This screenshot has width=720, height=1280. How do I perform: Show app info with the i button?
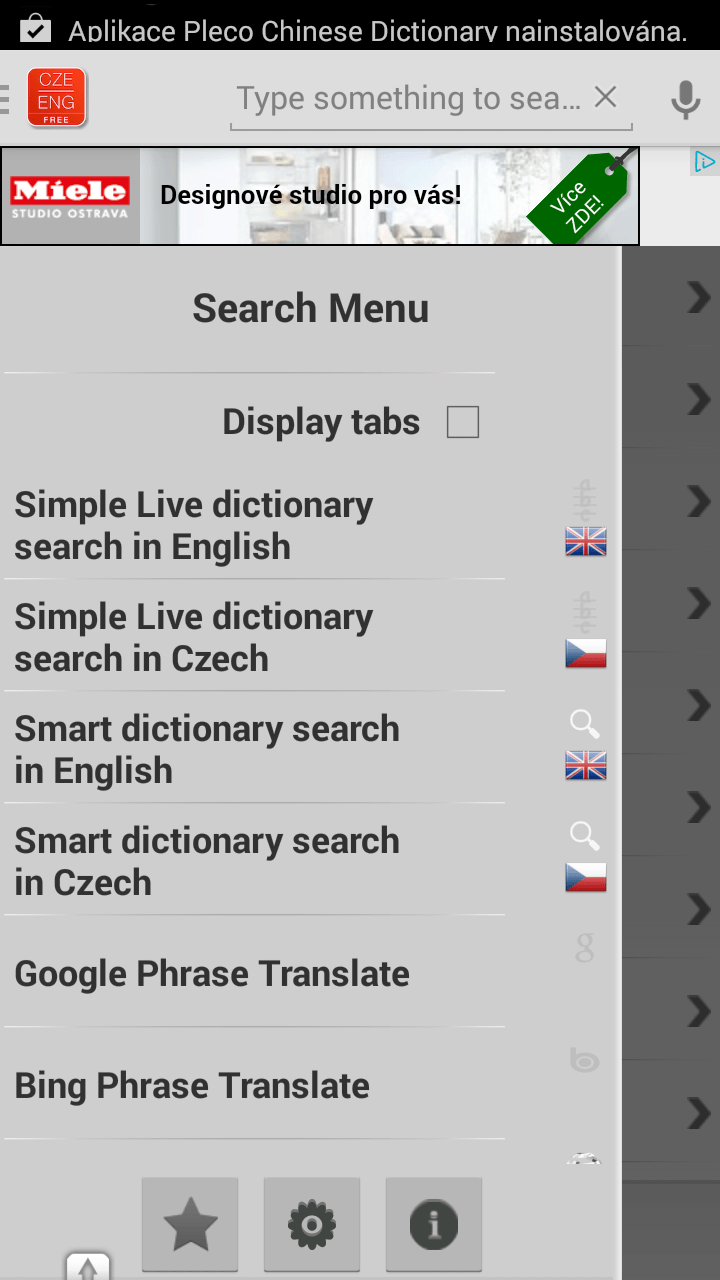coord(434,1224)
